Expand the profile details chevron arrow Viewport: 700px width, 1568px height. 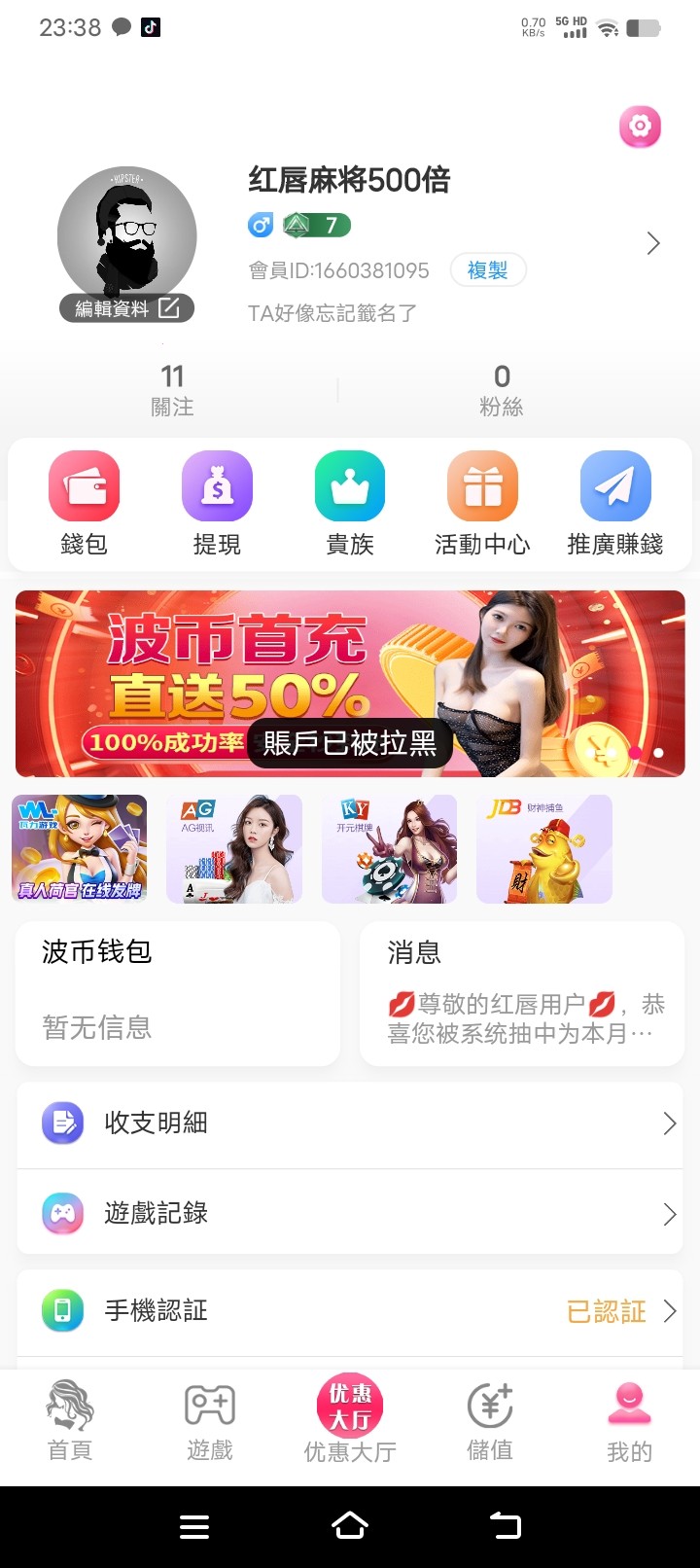click(652, 242)
